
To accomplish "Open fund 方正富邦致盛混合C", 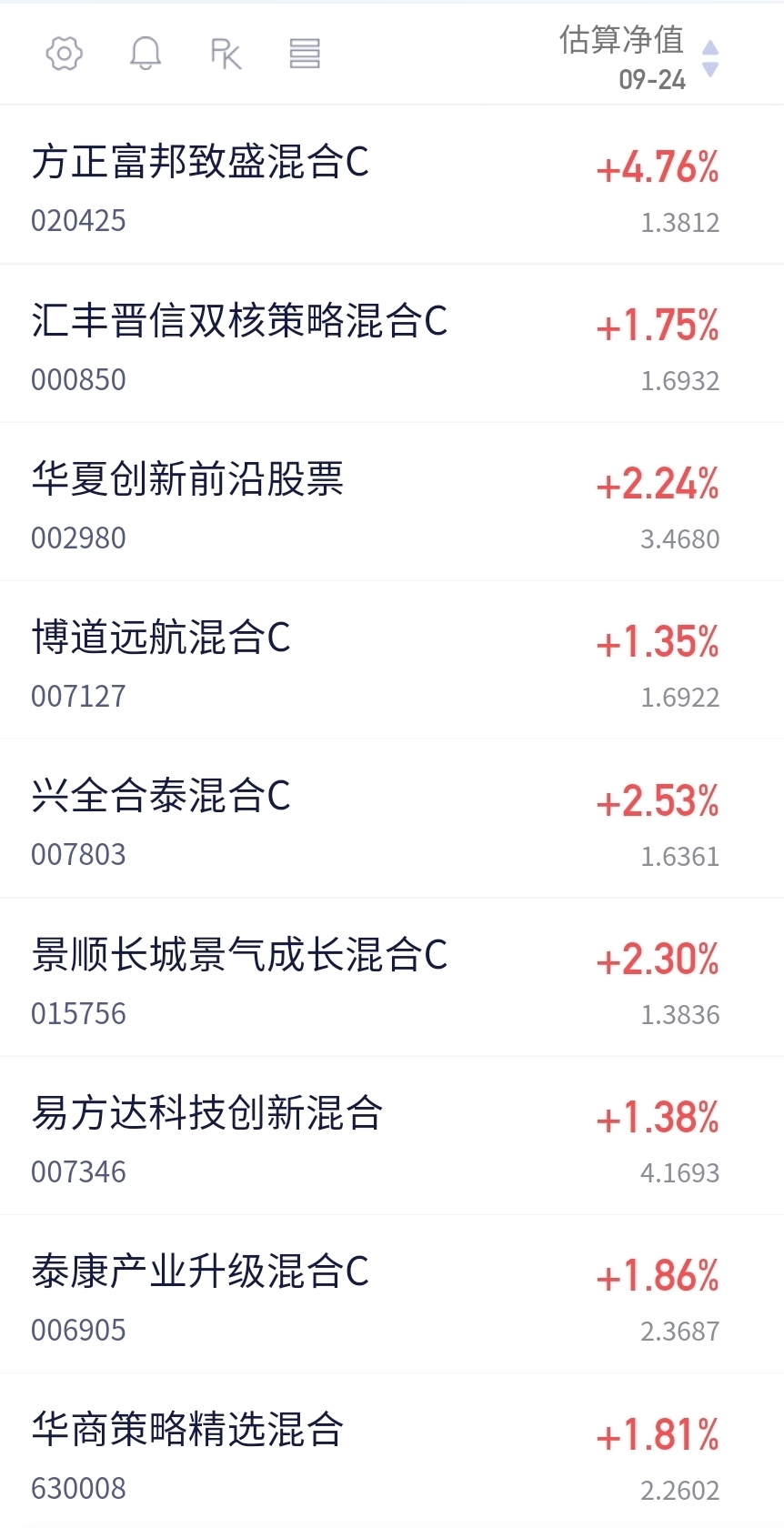I will (392, 185).
